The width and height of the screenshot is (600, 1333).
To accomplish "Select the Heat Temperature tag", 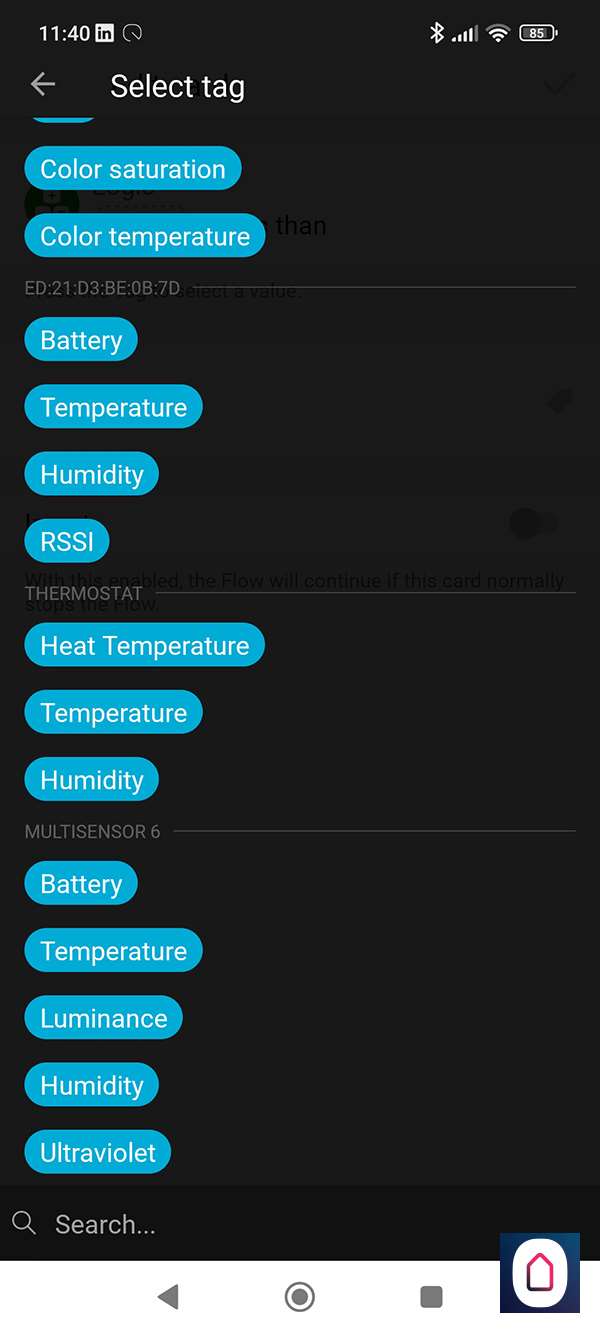I will click(144, 645).
